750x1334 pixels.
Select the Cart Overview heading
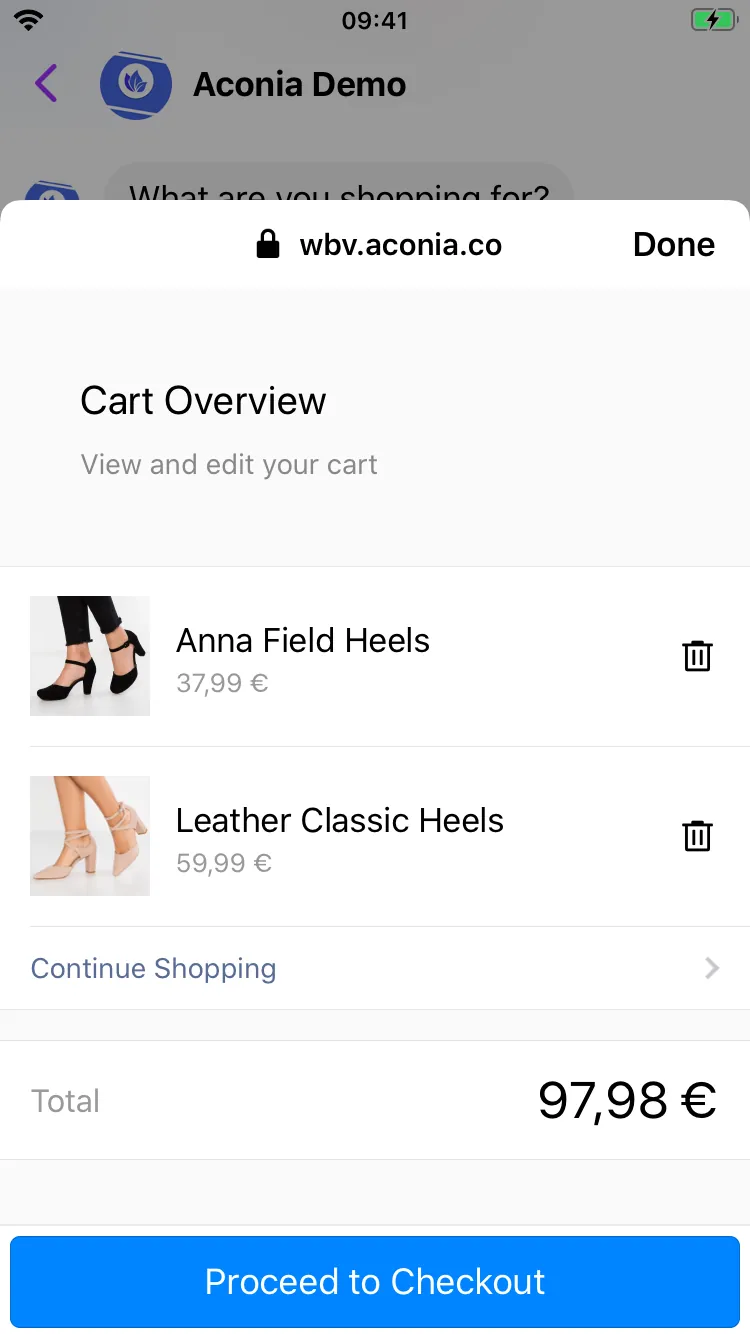click(x=203, y=400)
